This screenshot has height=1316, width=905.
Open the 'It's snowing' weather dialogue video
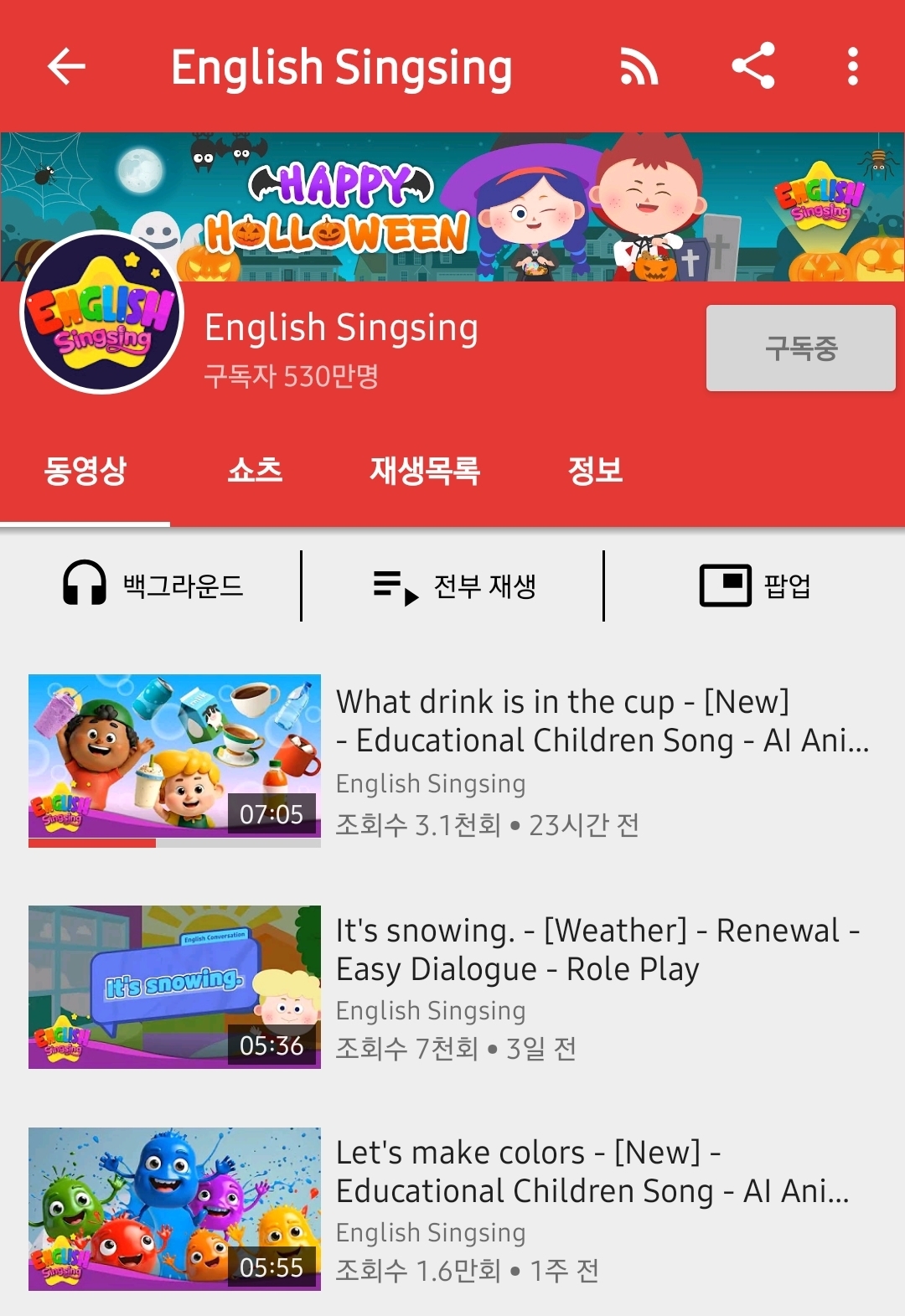pyautogui.click(x=174, y=987)
